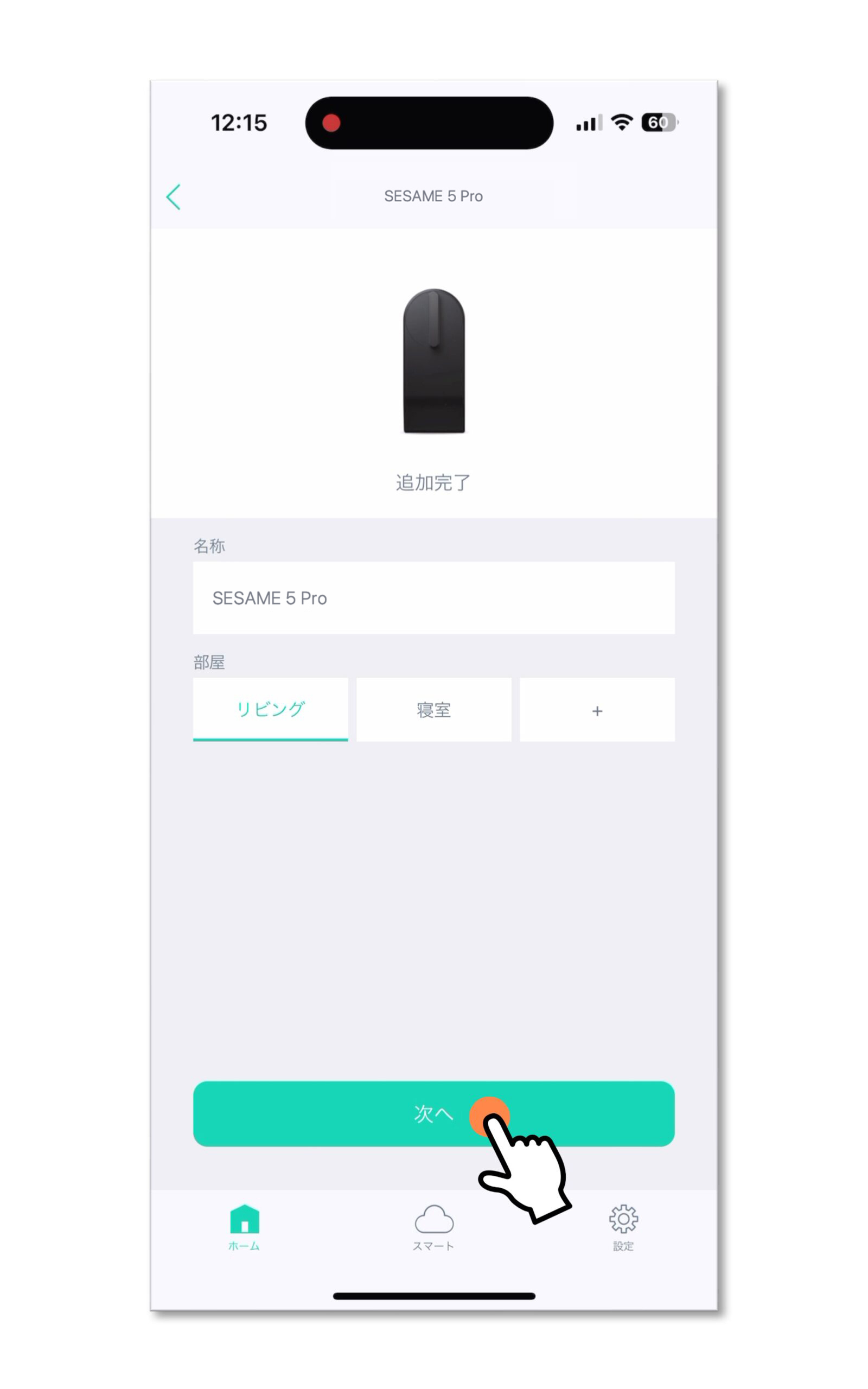Add a new room with plus button
This screenshot has height=1389, width=868.
(x=597, y=710)
